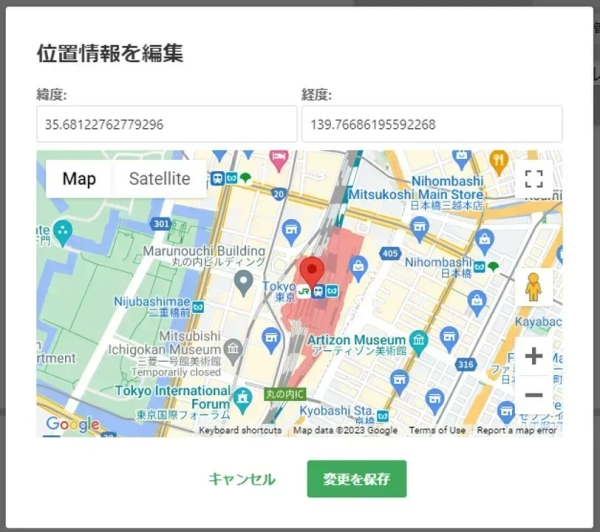Tap キャンセル to cancel editing
Image resolution: width=600 pixels, height=532 pixels.
click(x=242, y=479)
